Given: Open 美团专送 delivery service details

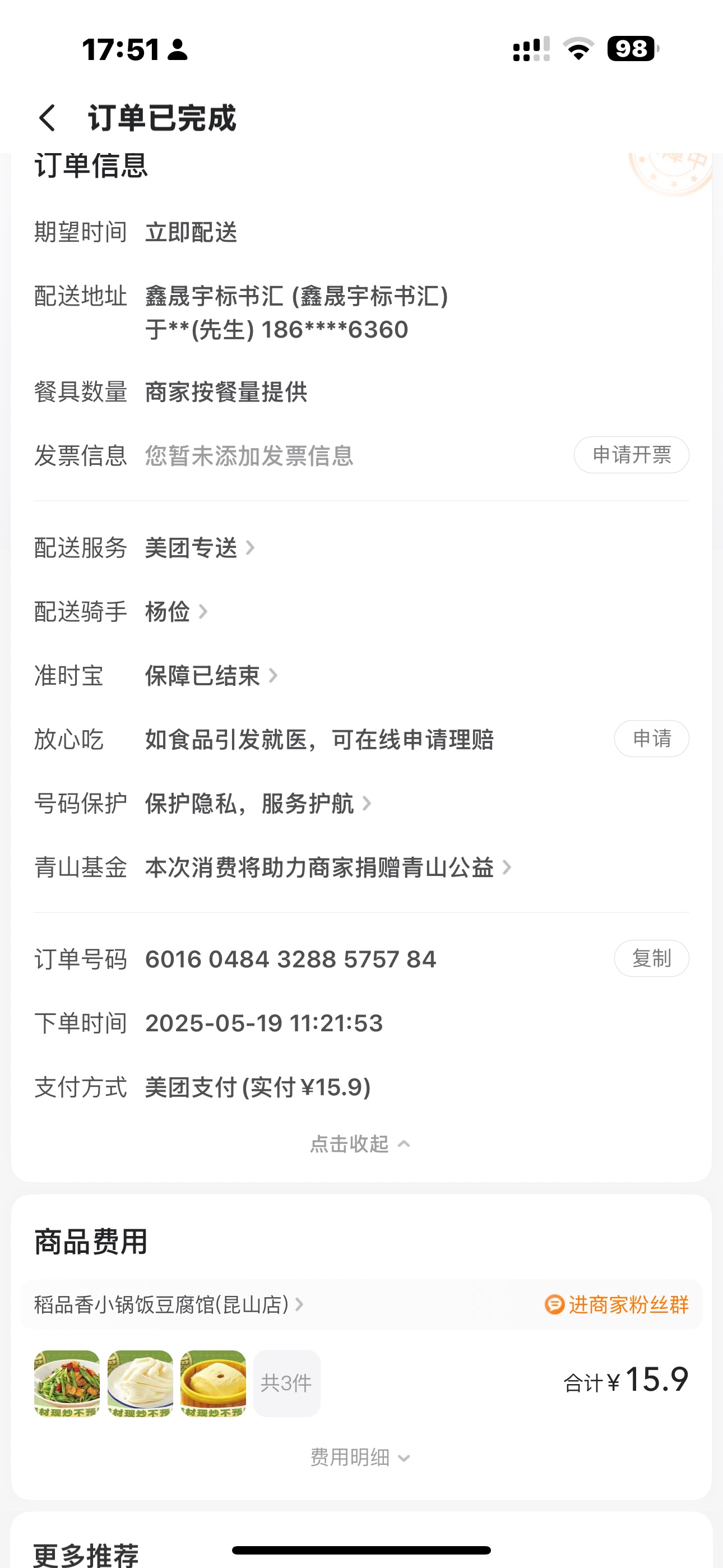Looking at the screenshot, I should [199, 548].
